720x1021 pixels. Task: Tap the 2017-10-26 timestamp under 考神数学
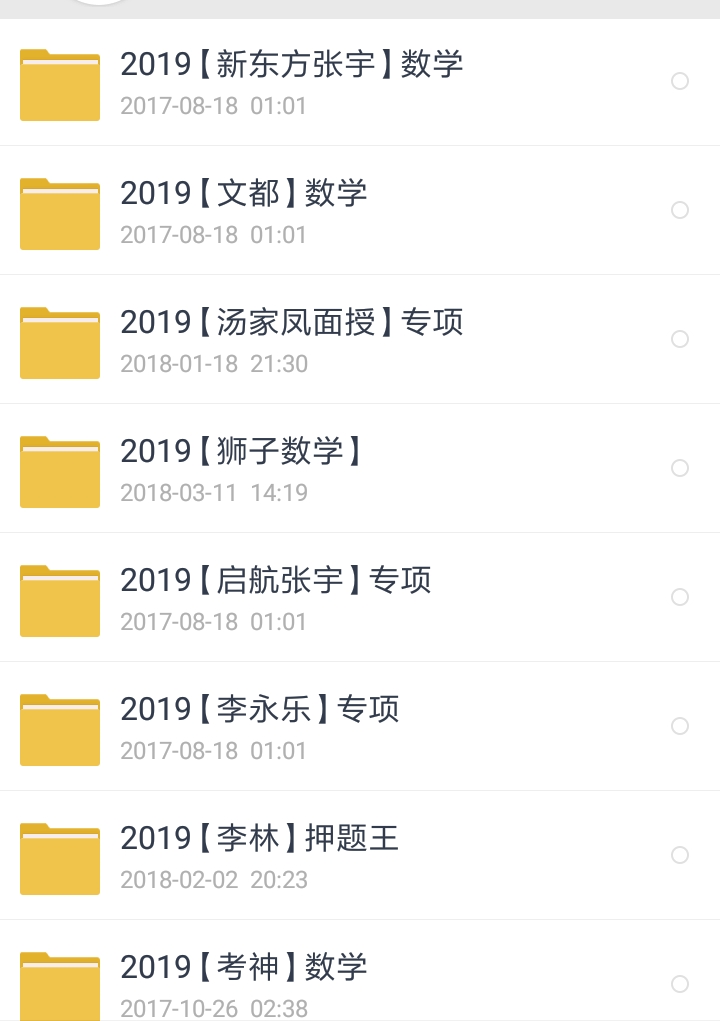pyautogui.click(x=214, y=1006)
